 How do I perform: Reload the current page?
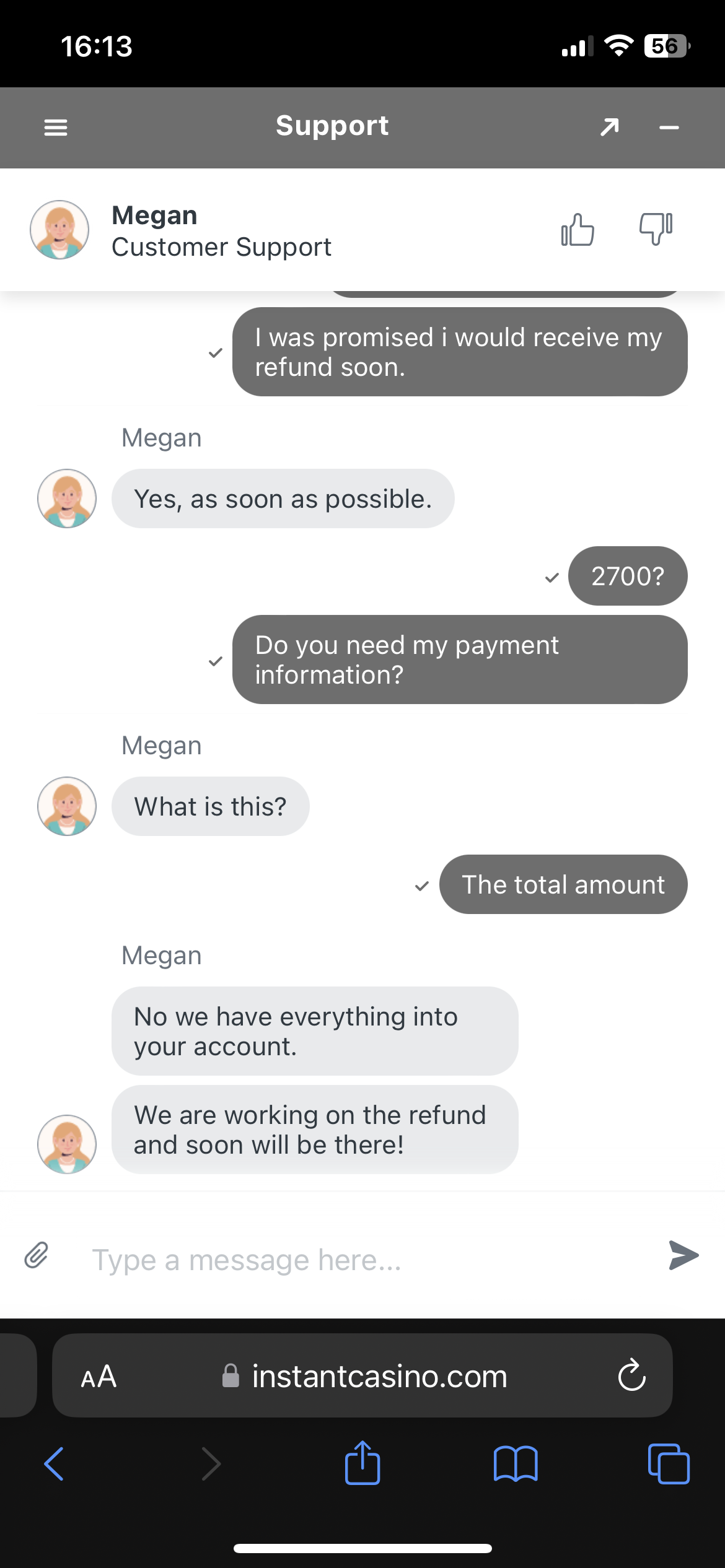tap(631, 1375)
